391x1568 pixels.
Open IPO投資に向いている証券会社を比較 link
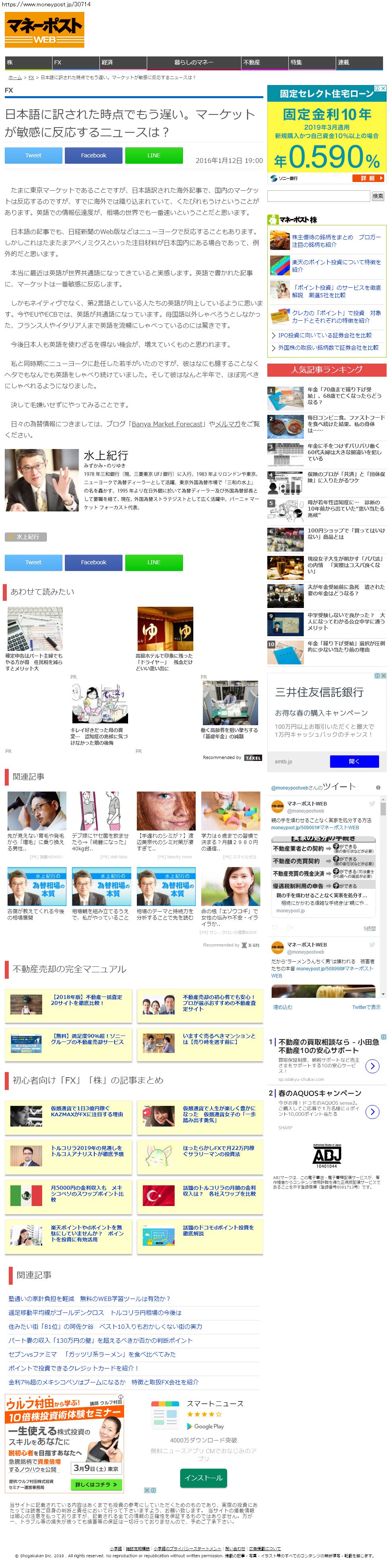tap(325, 335)
